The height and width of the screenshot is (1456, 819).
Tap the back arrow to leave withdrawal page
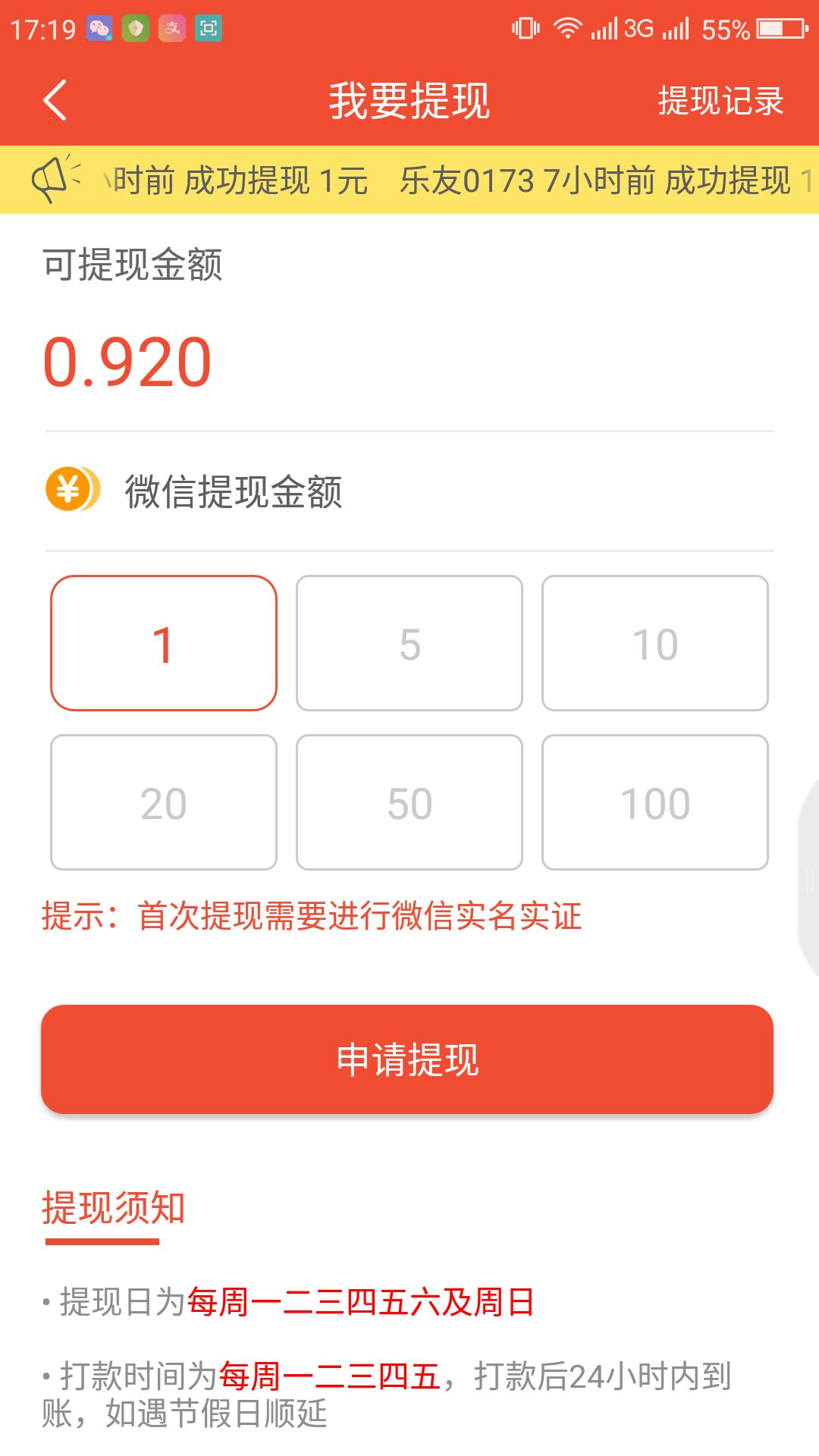53,100
